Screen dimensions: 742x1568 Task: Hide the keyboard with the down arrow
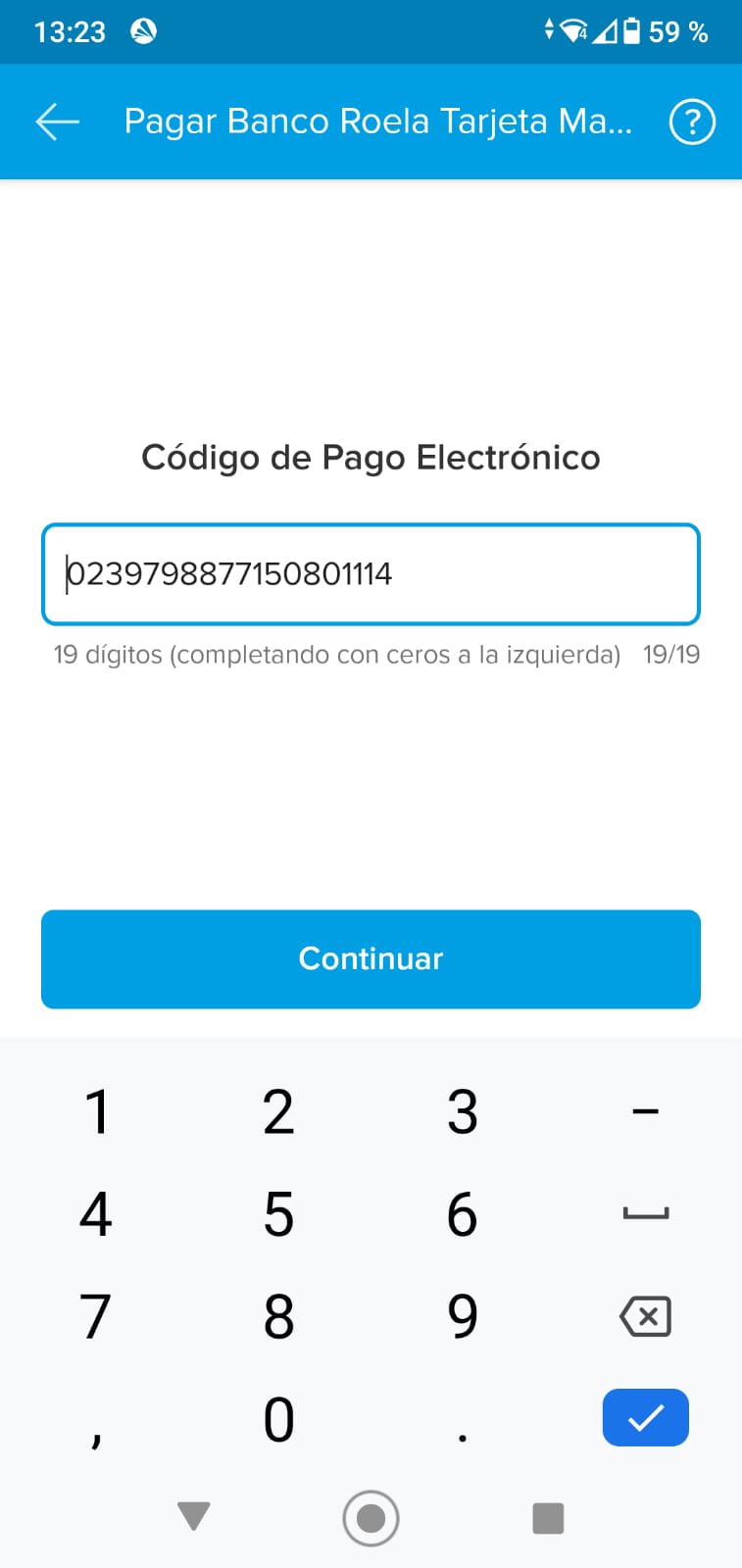click(x=194, y=1516)
